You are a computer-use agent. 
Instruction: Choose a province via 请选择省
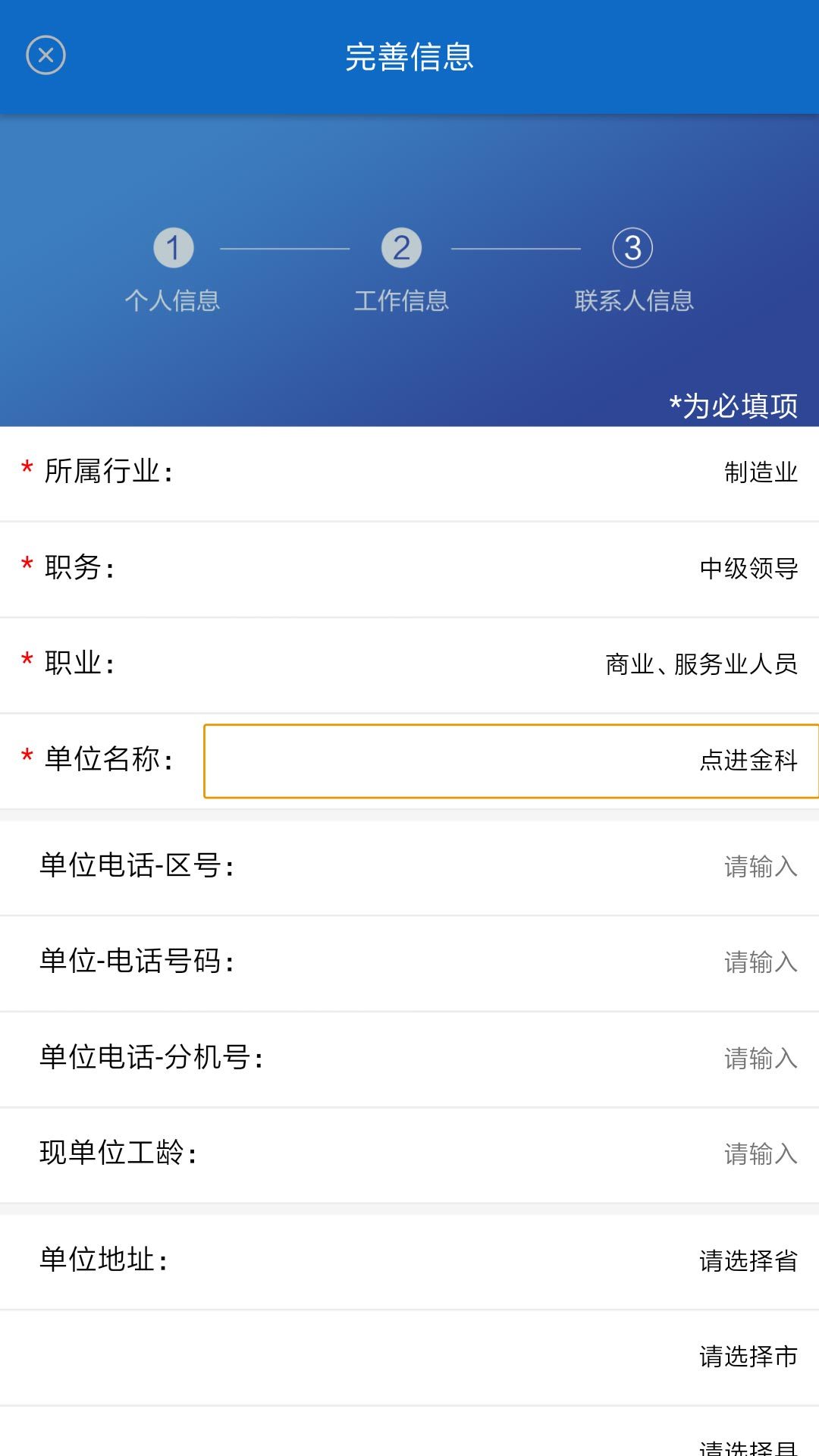(748, 1261)
